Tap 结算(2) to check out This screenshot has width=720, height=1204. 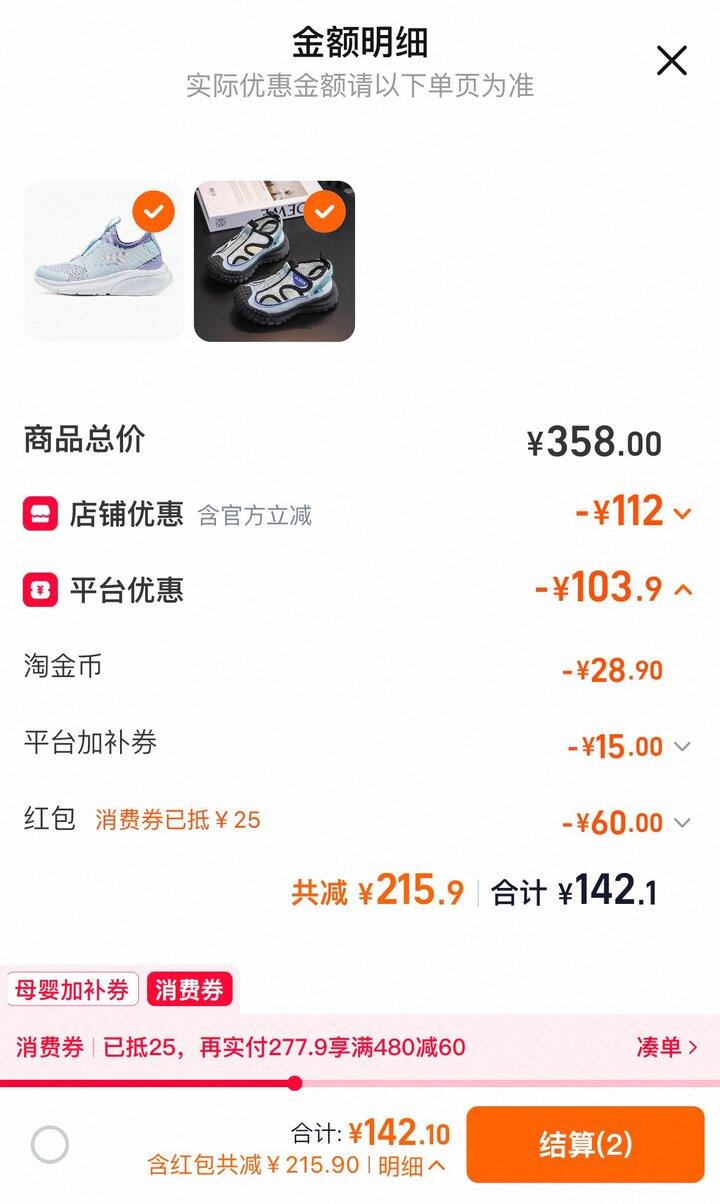pyautogui.click(x=585, y=1144)
